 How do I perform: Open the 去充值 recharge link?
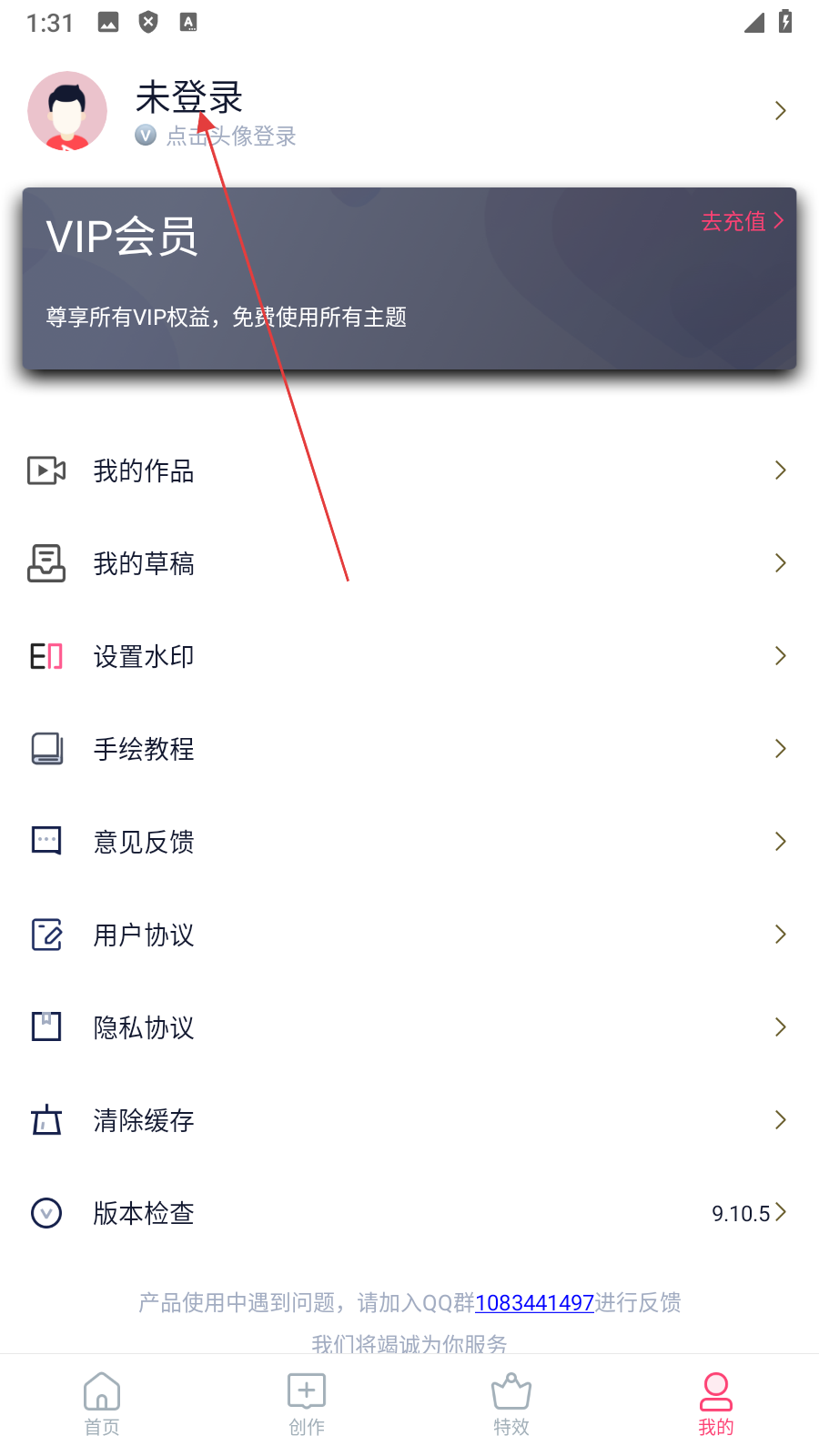742,221
